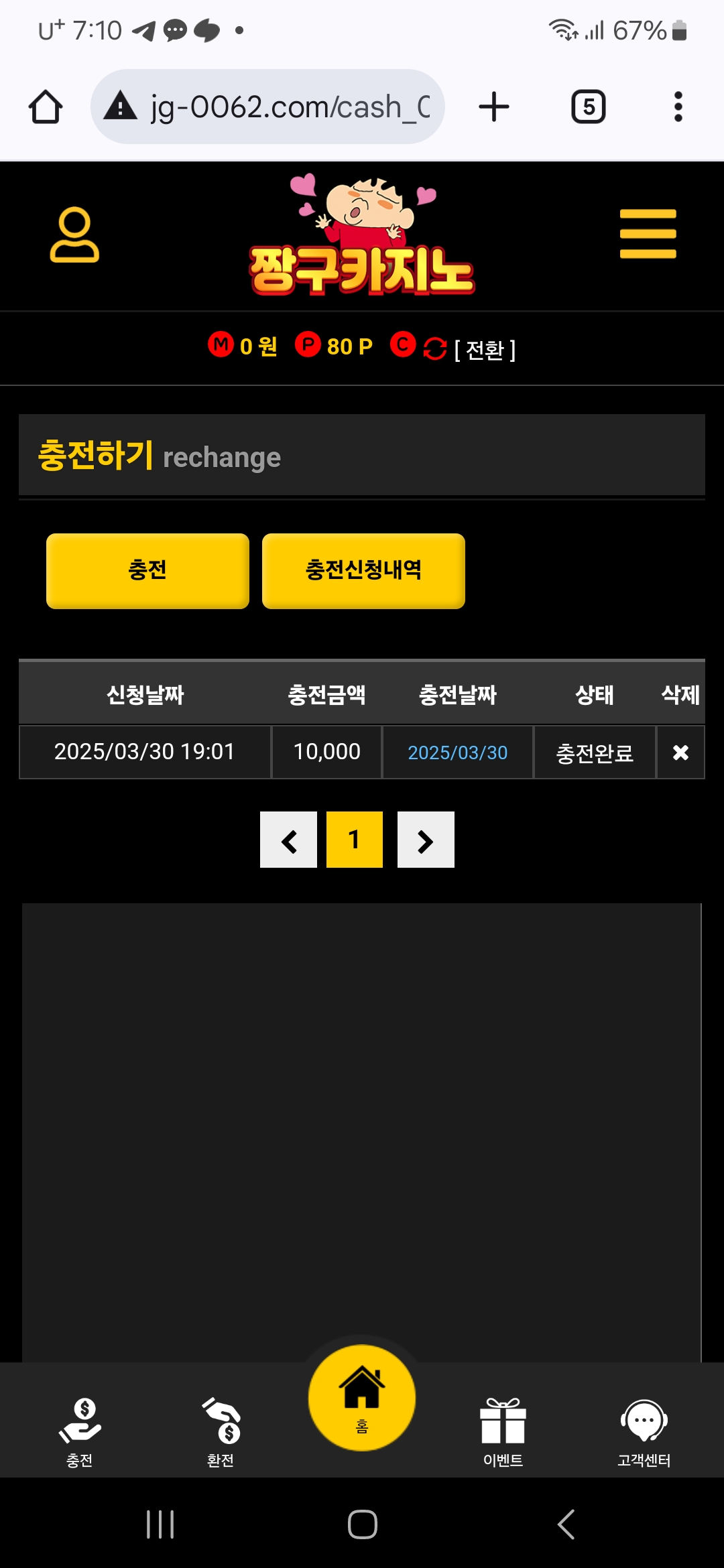Screen dimensions: 724x1568
Task: Select page 1 in pagination
Action: pos(355,840)
